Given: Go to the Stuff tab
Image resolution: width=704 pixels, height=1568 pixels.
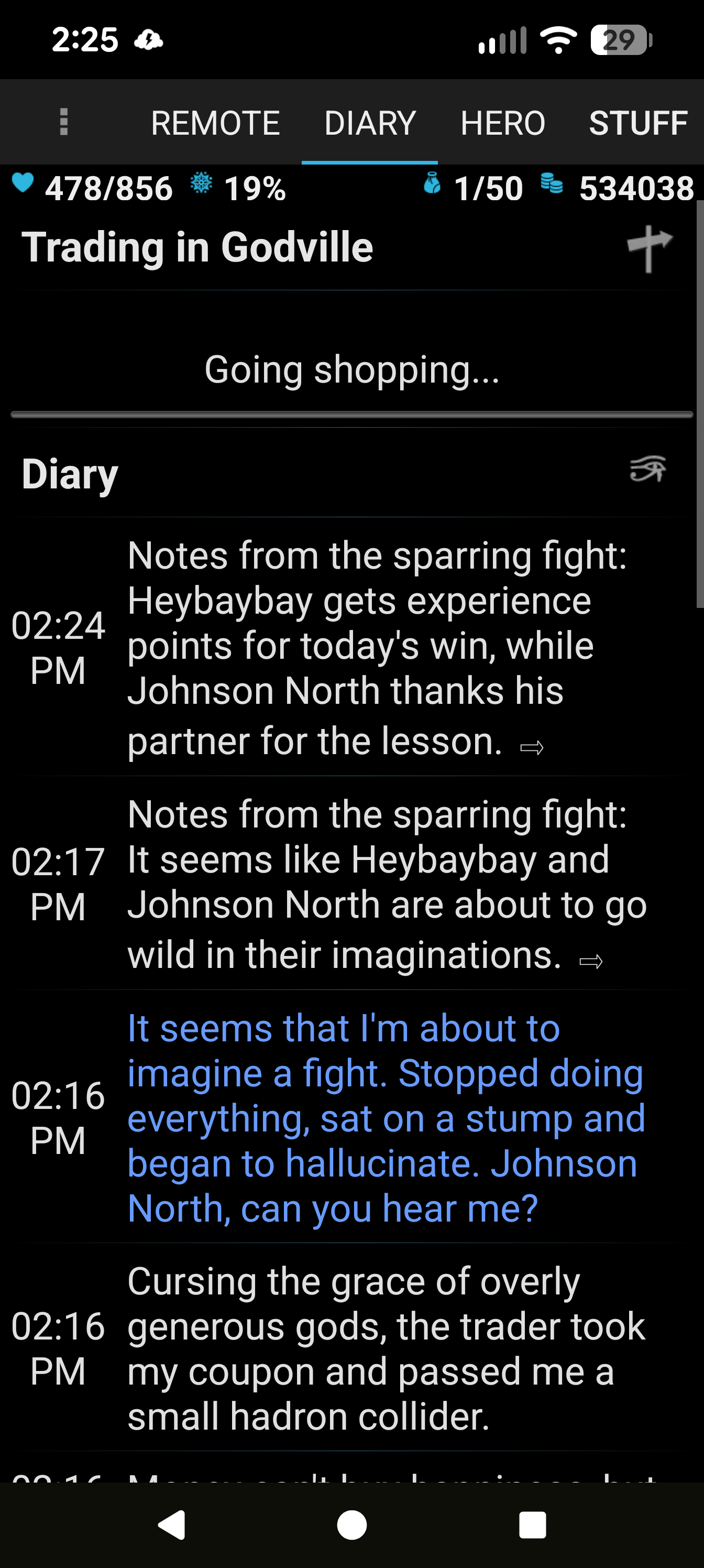Looking at the screenshot, I should [x=637, y=123].
